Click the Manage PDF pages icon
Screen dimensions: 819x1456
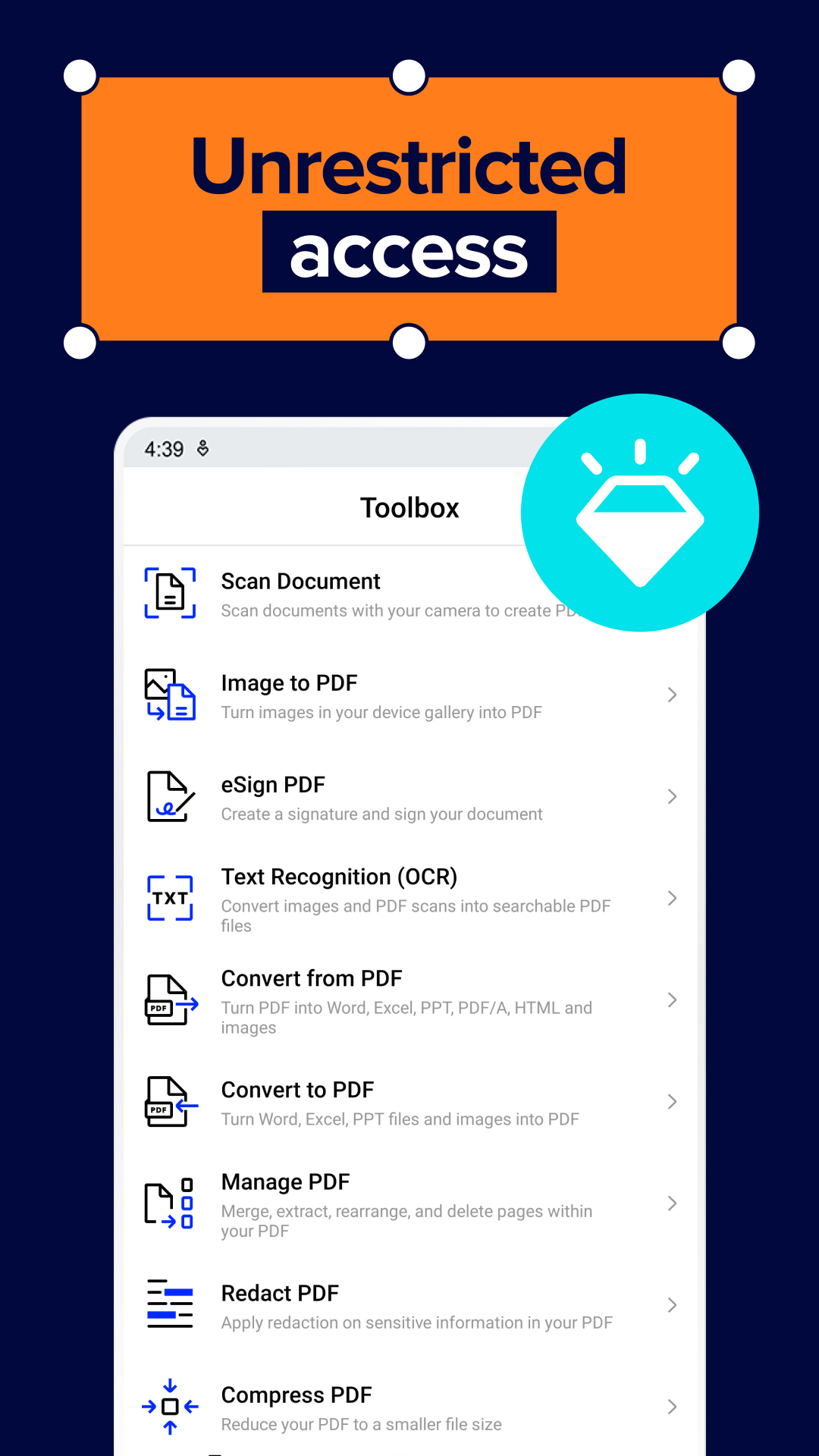click(170, 1204)
